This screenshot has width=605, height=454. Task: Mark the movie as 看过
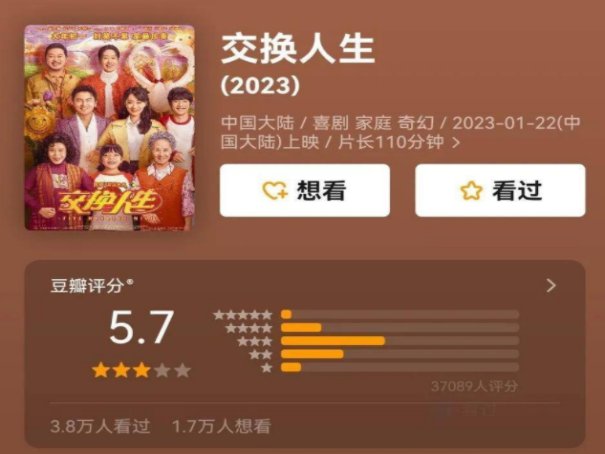[500, 190]
